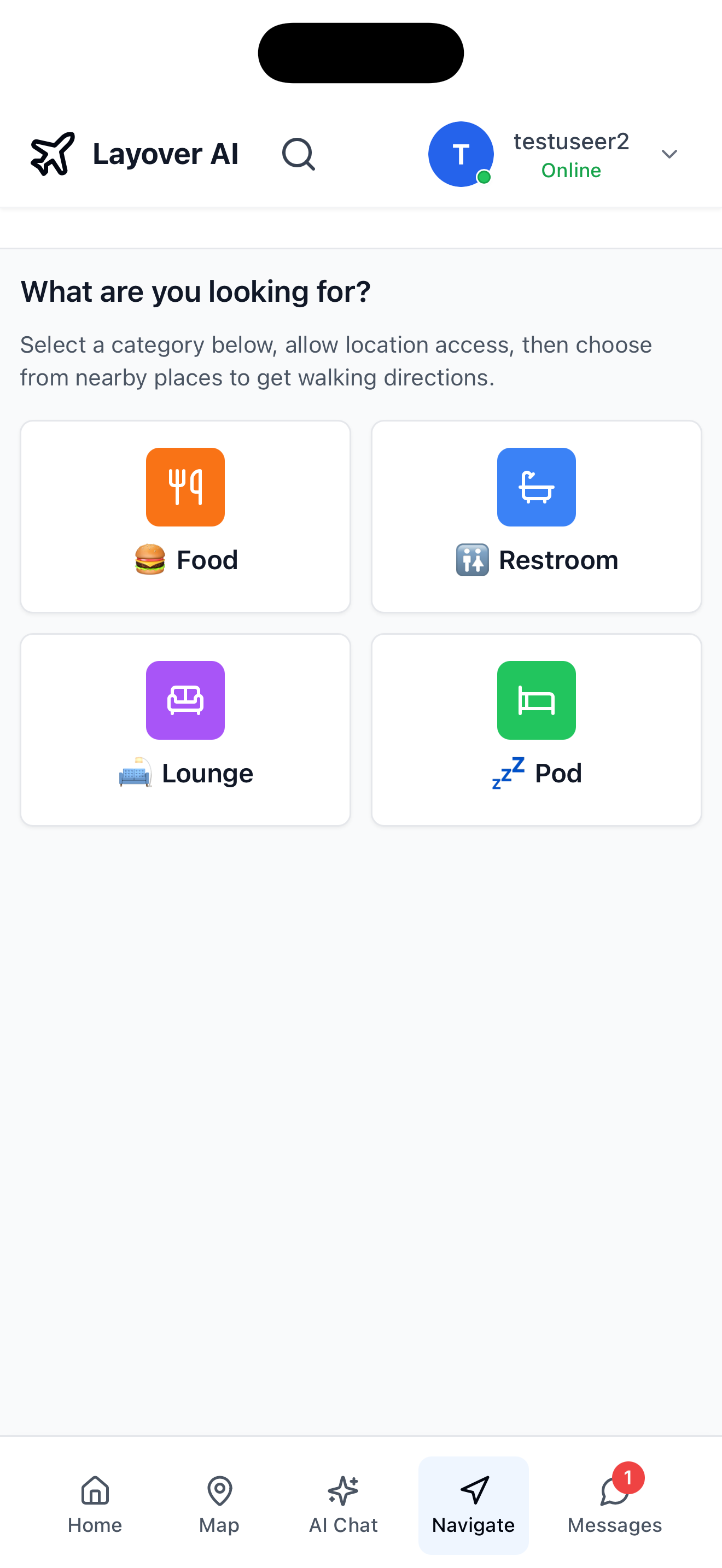Screen dimensions: 722x1568
Task: Open AI Chat from bottom navigation
Action: click(343, 1503)
